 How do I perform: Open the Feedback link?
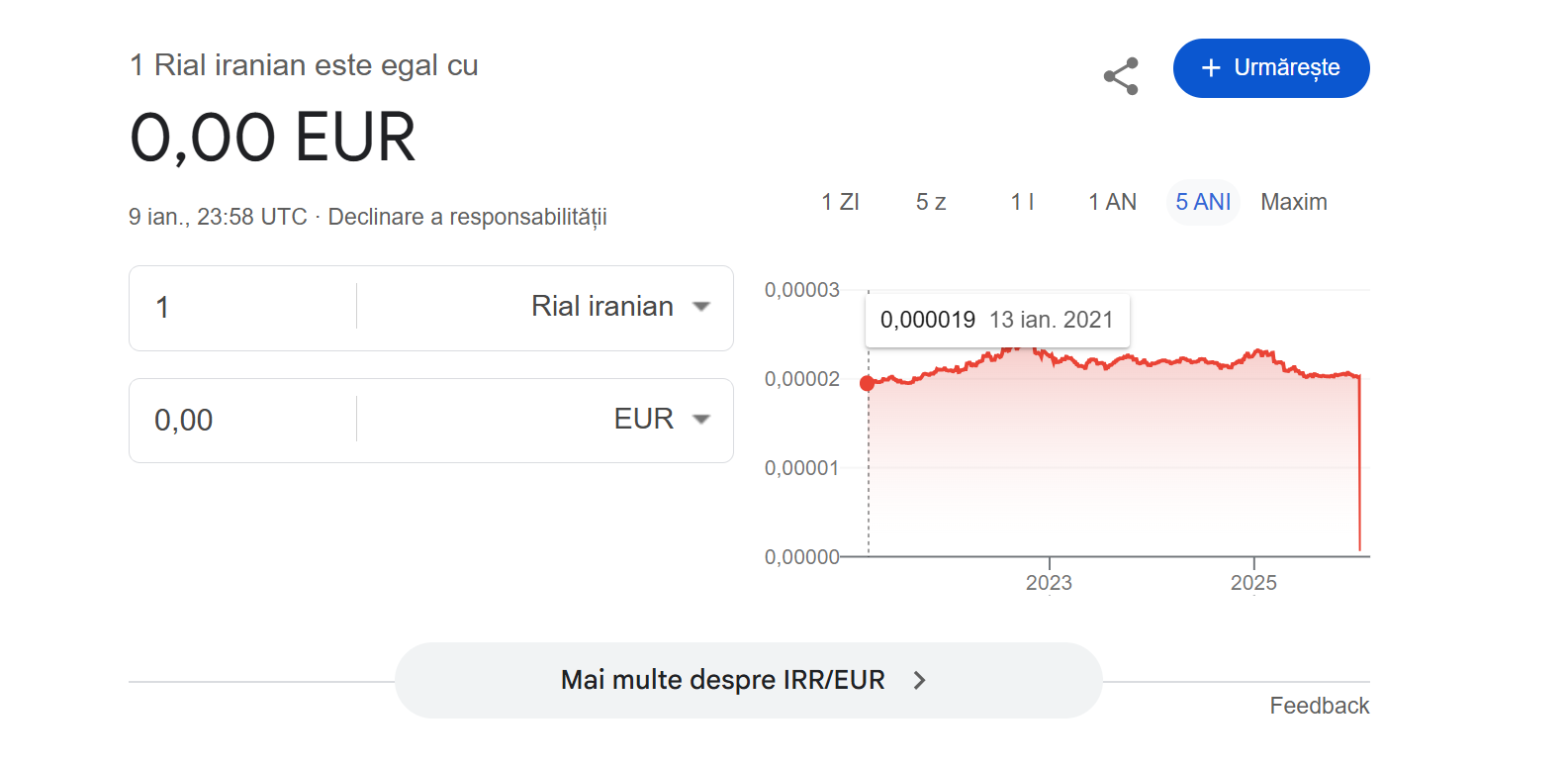coord(1319,706)
